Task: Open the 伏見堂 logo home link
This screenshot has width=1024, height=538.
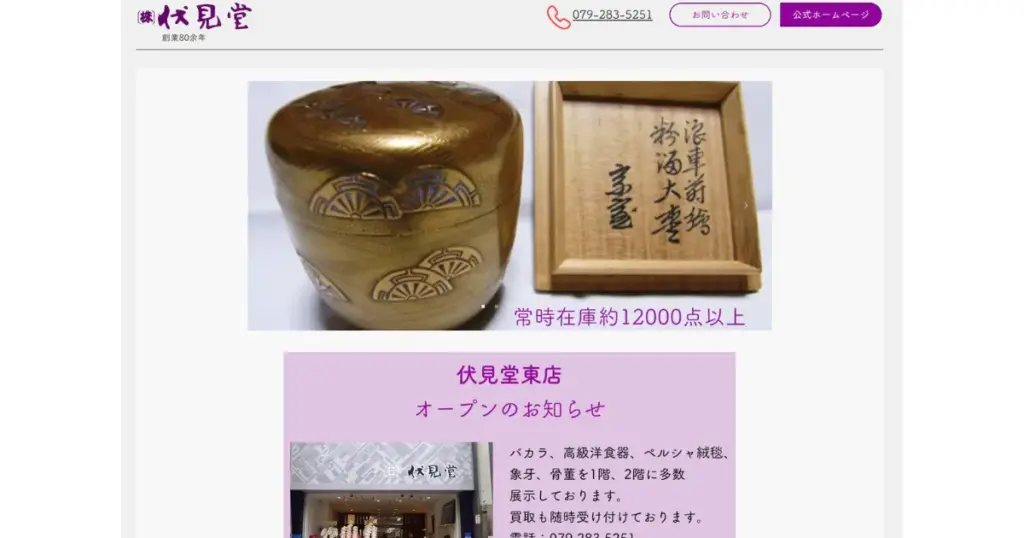Action: pos(195,19)
